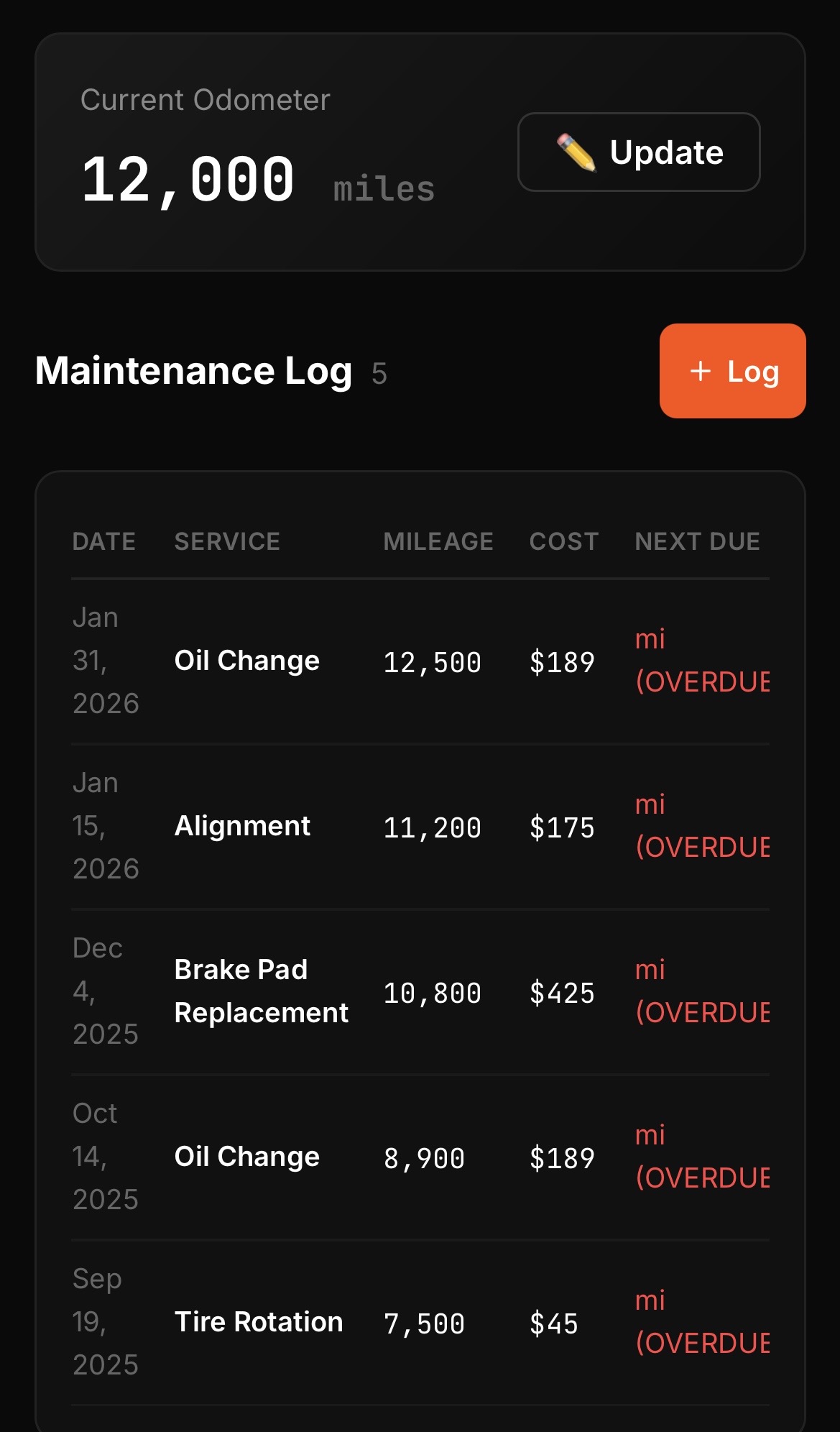Sort by the SERVICE column header

click(x=227, y=541)
